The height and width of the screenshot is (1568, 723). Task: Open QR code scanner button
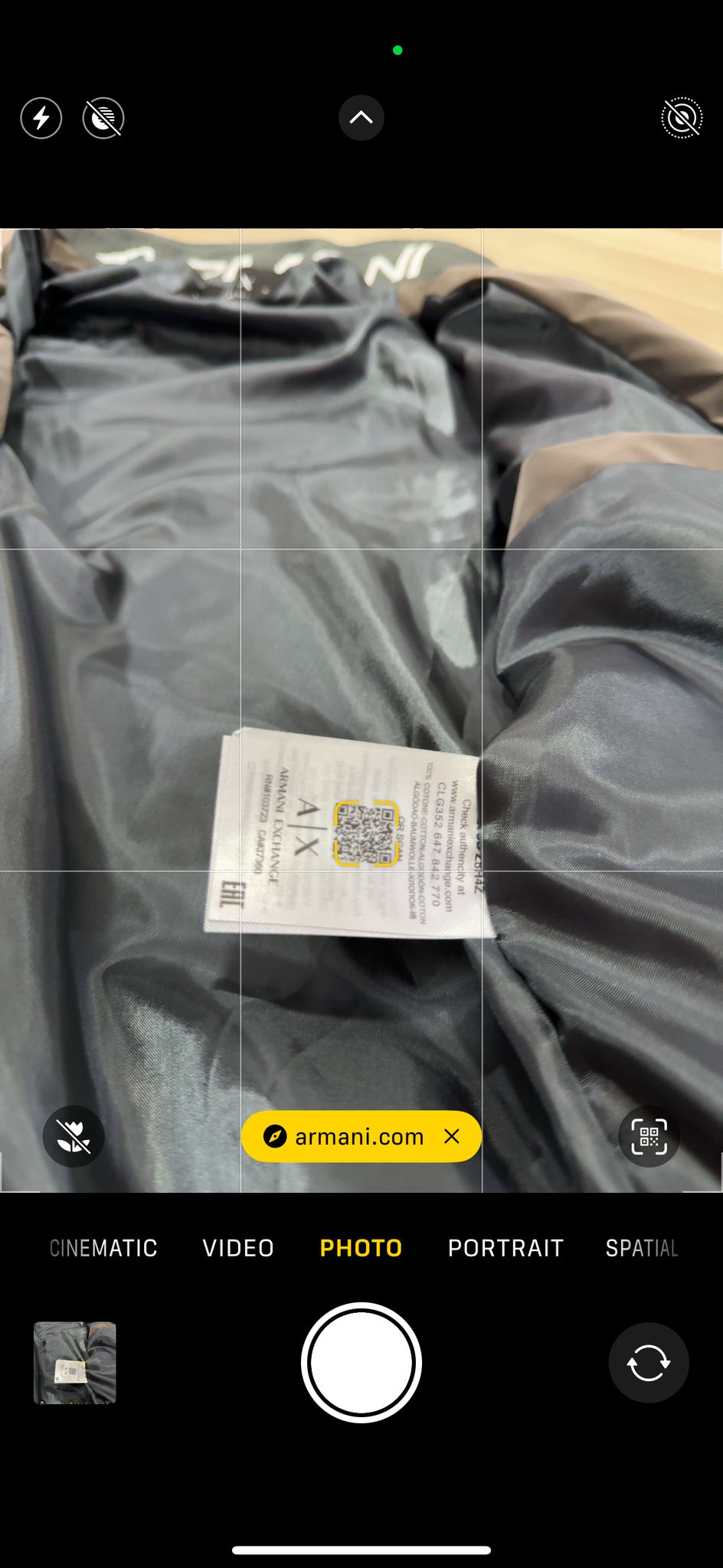(649, 1136)
